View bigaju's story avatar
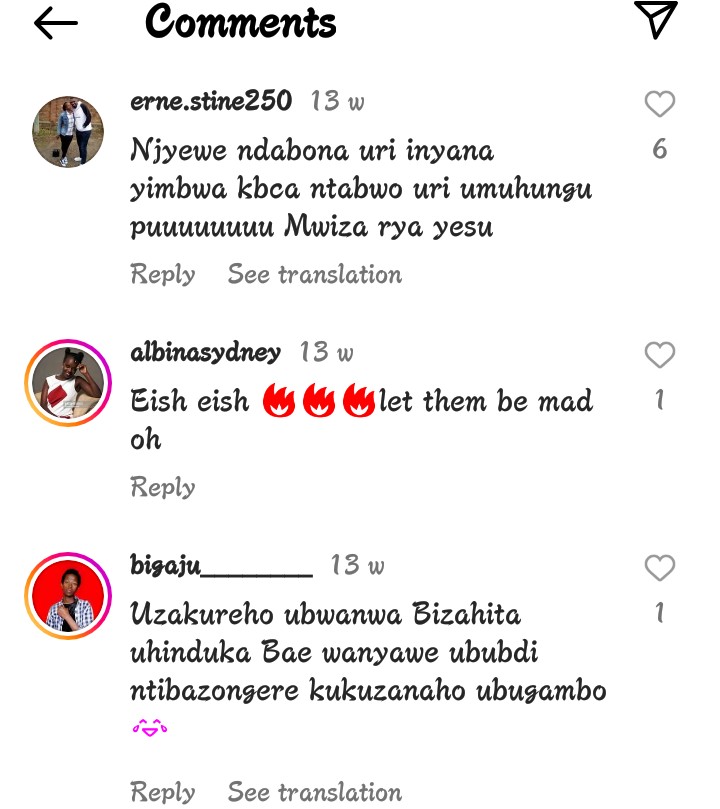The width and height of the screenshot is (720, 809). tap(68, 596)
